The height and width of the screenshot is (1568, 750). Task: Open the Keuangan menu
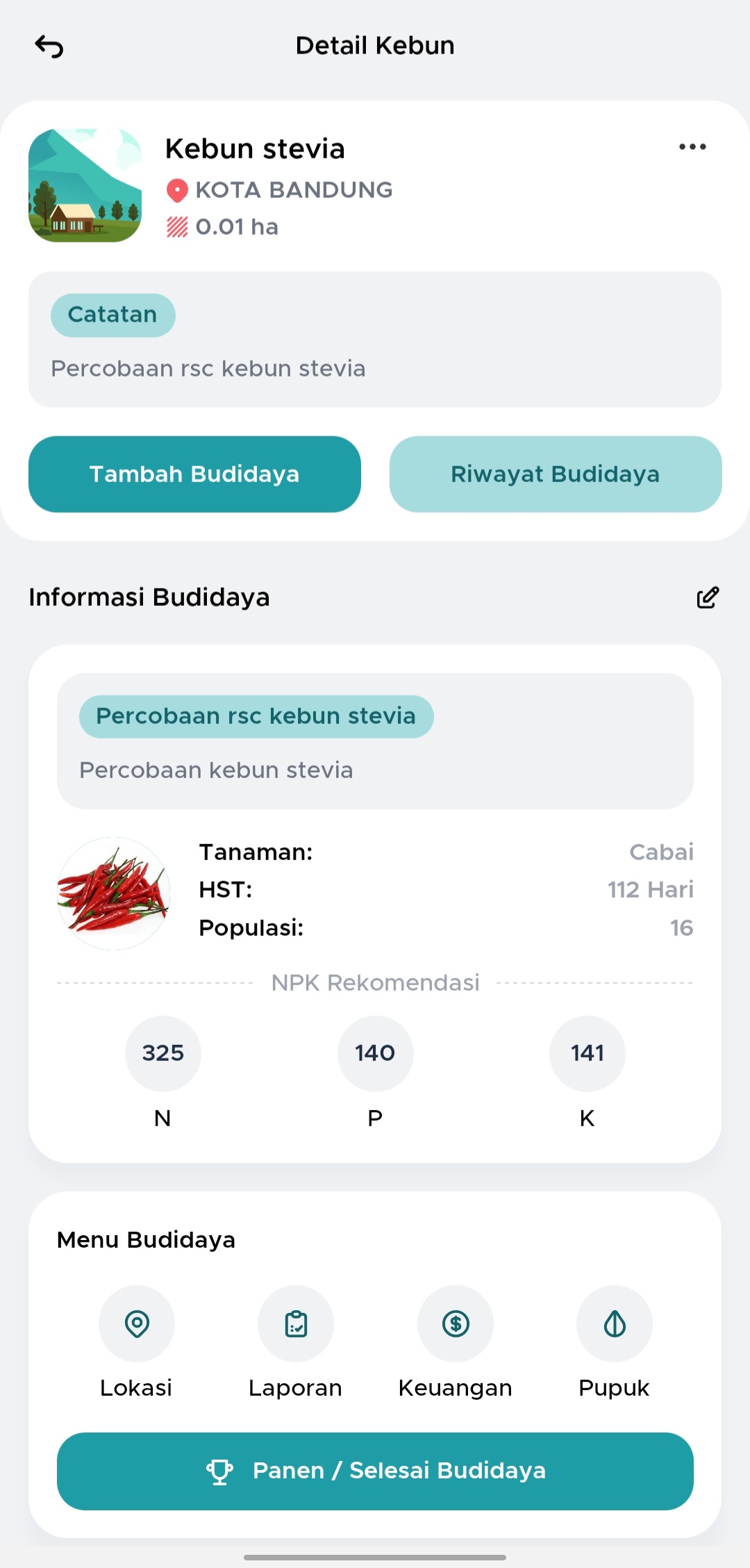456,1323
